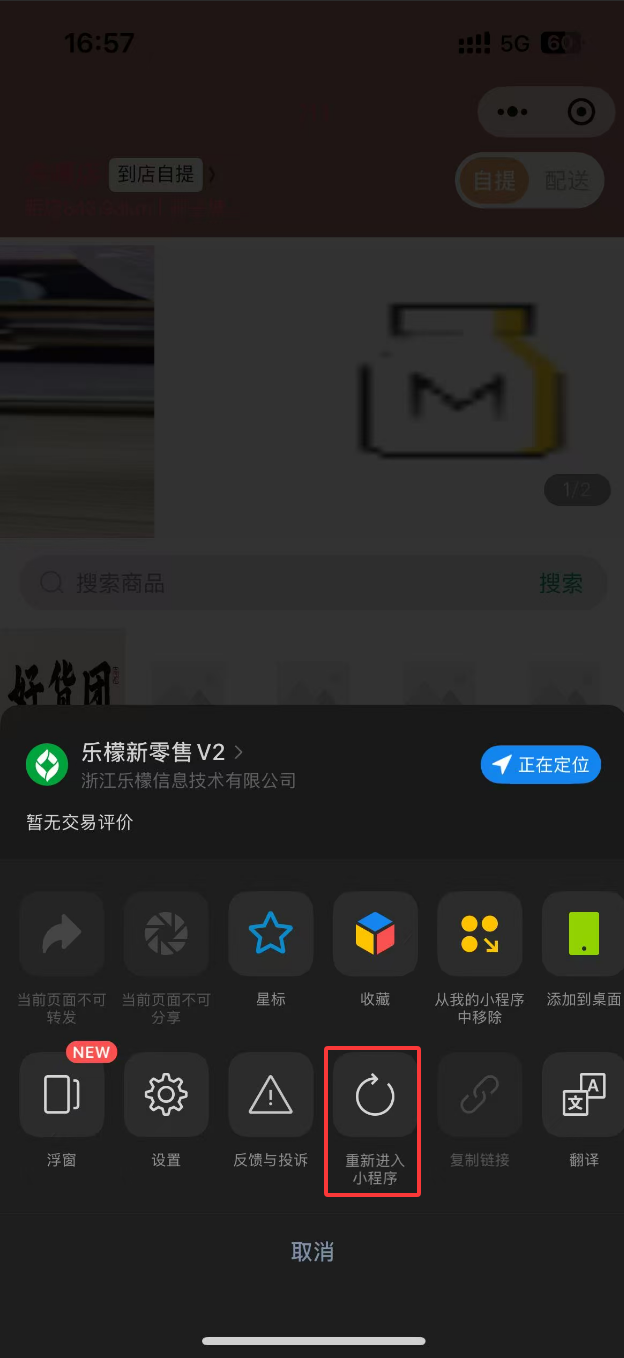This screenshot has height=1358, width=624.
Task: Tap 重新进入小程序 to reload the mini program
Action: tap(375, 1096)
